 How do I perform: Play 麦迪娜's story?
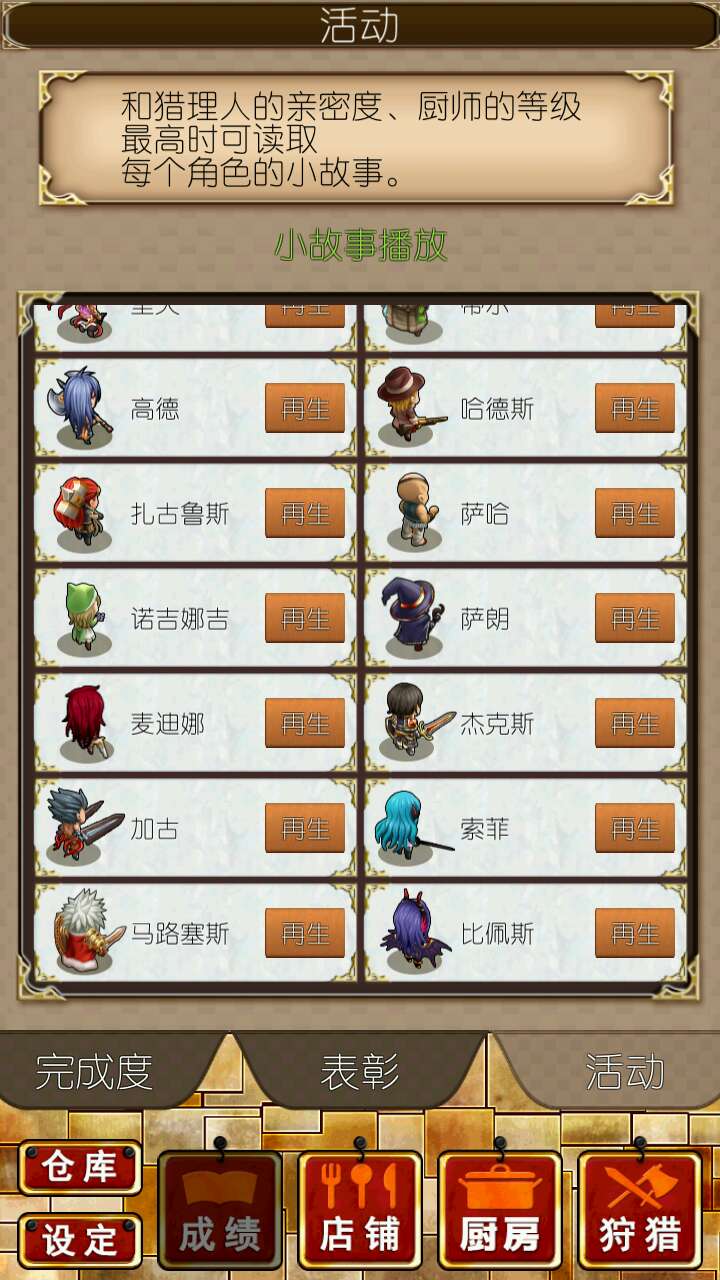click(305, 723)
